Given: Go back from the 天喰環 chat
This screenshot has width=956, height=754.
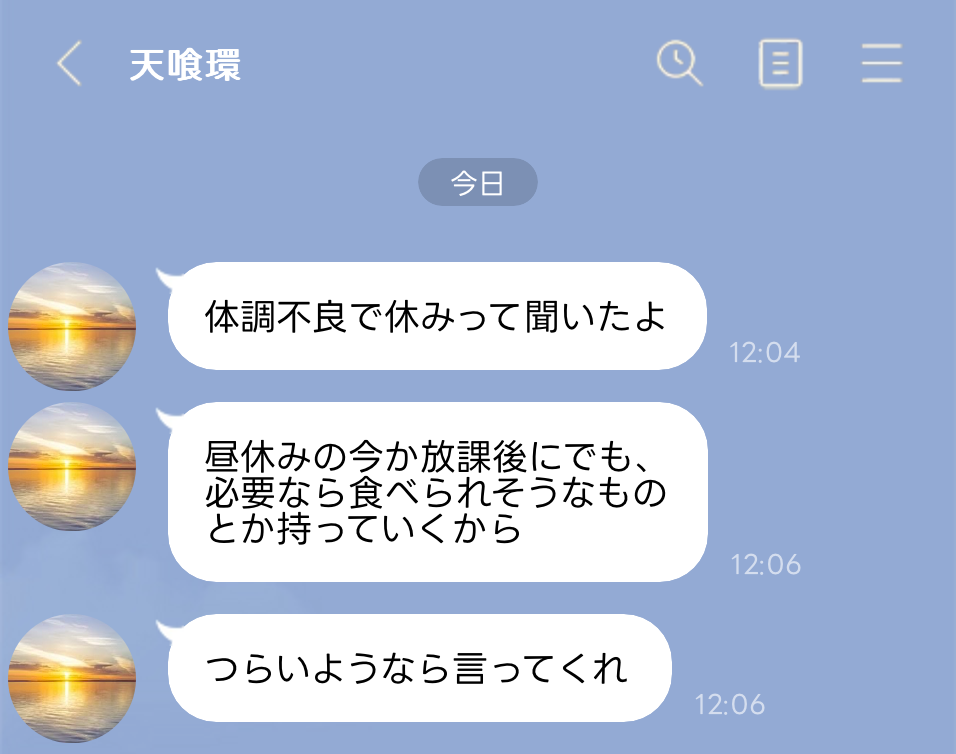Looking at the screenshot, I should [x=69, y=64].
